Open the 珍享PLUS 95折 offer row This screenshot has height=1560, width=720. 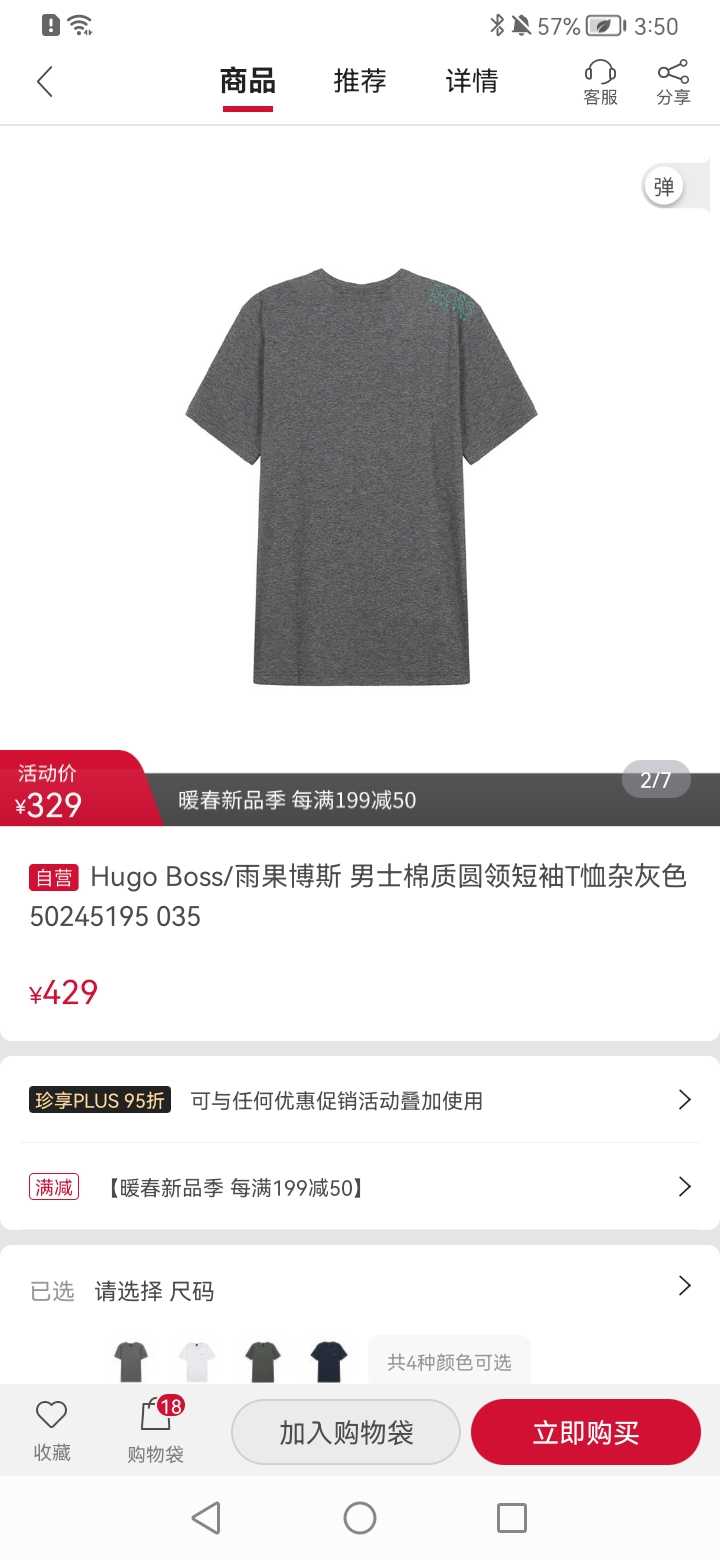coord(360,1100)
